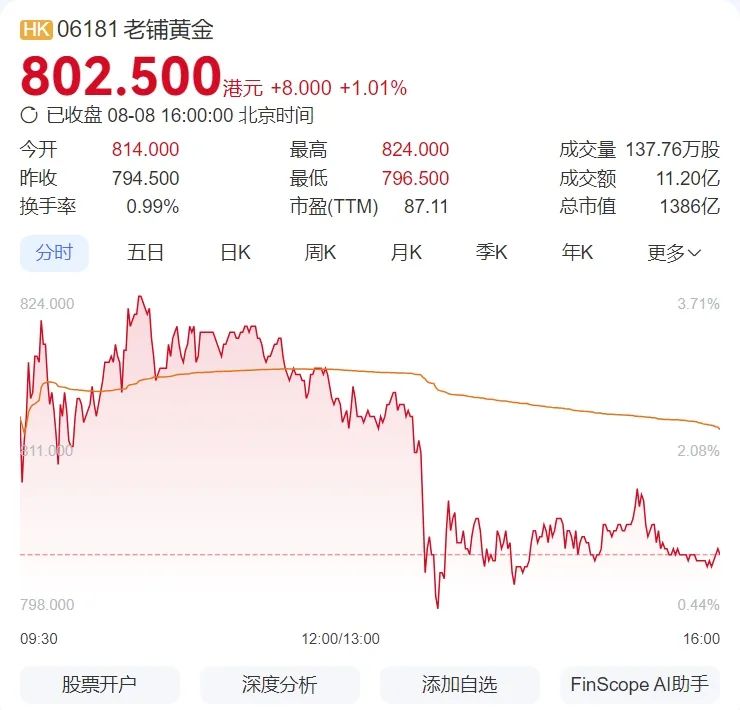Viewport: 740px width, 710px height.
Task: Select the 年K yearly chart
Action: [577, 253]
